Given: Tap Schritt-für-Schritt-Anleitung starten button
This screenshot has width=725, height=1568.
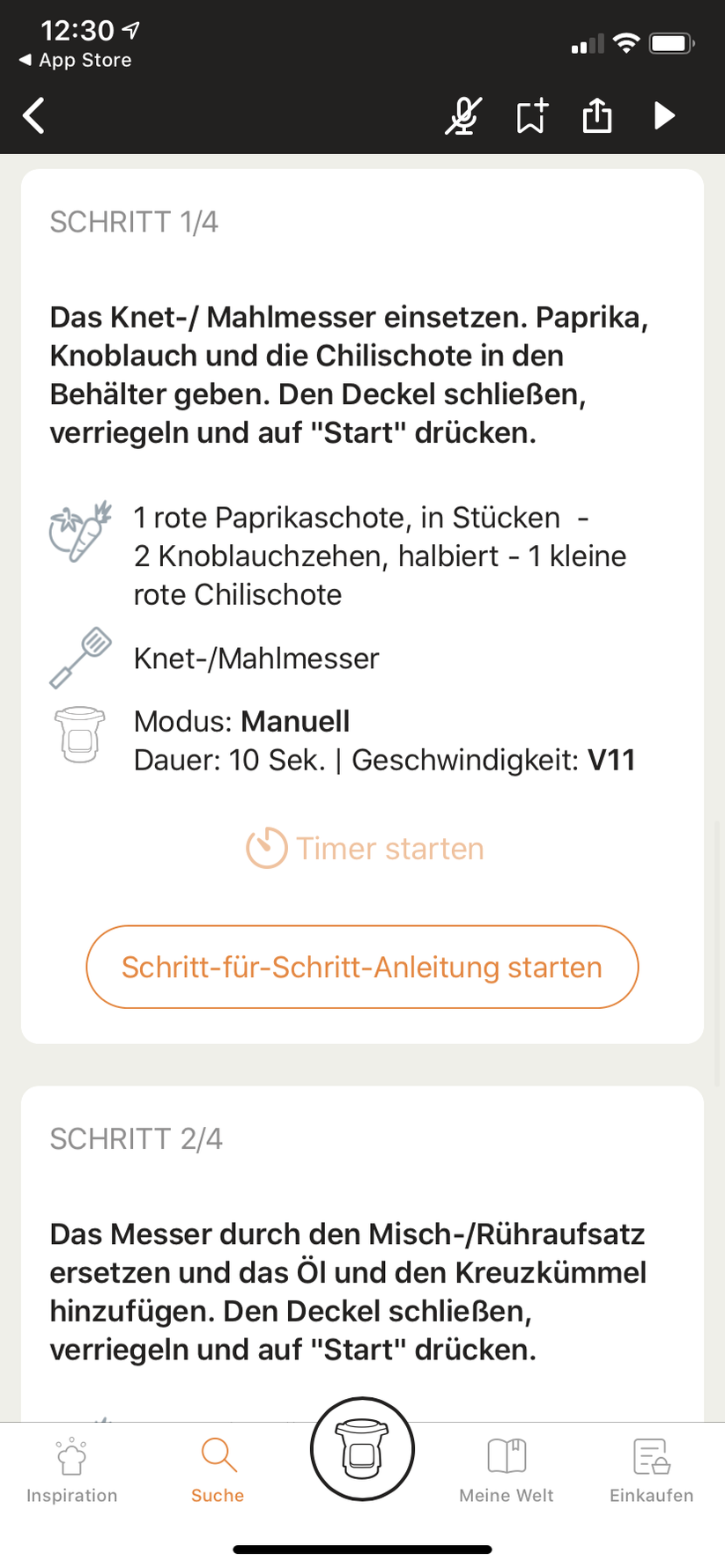Looking at the screenshot, I should tap(362, 967).
